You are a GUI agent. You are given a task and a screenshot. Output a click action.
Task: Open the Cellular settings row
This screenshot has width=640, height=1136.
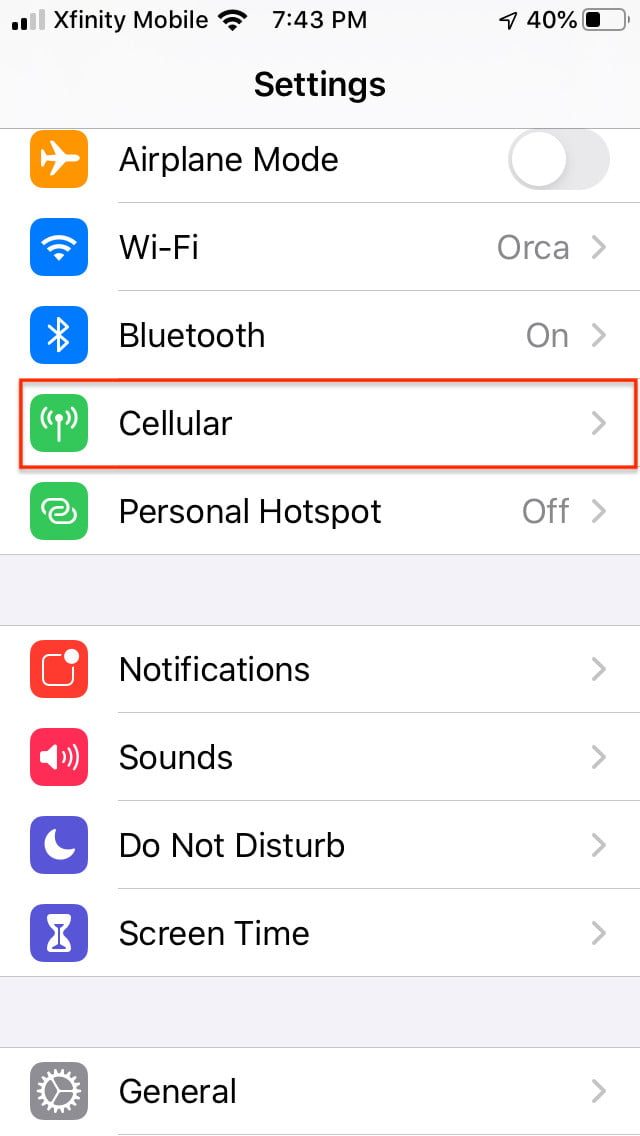click(x=320, y=423)
